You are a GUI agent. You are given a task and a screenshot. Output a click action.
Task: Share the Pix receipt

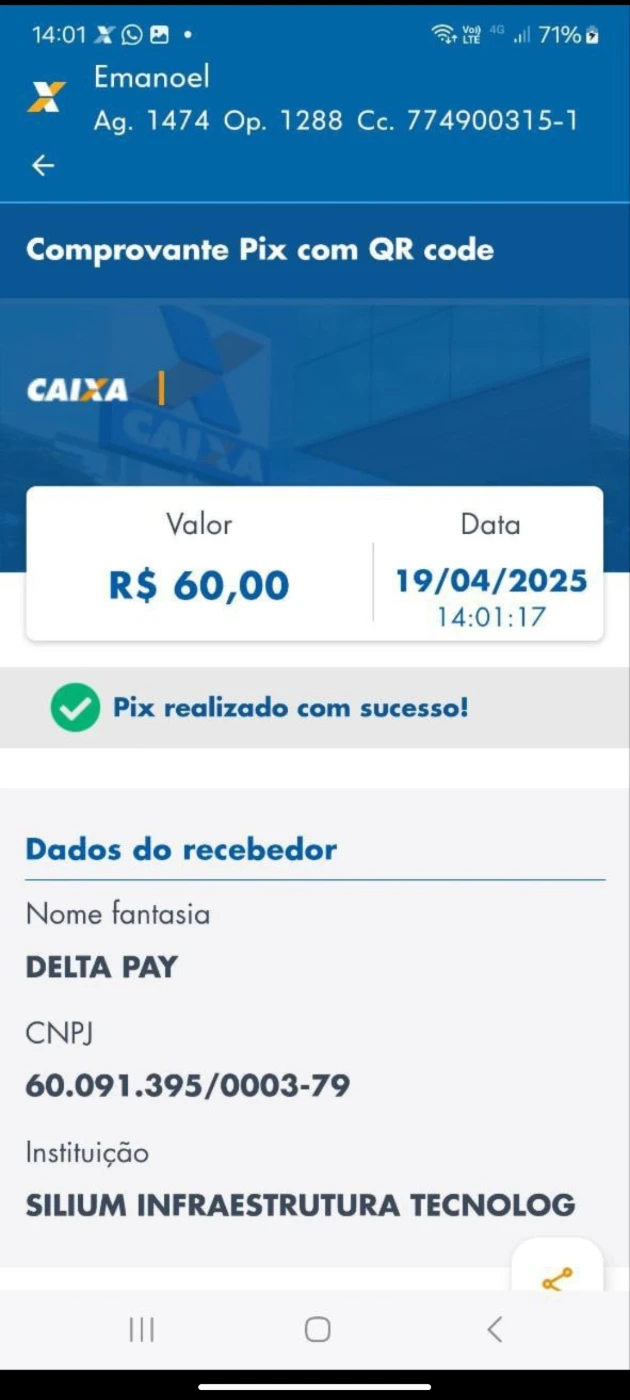[556, 1274]
